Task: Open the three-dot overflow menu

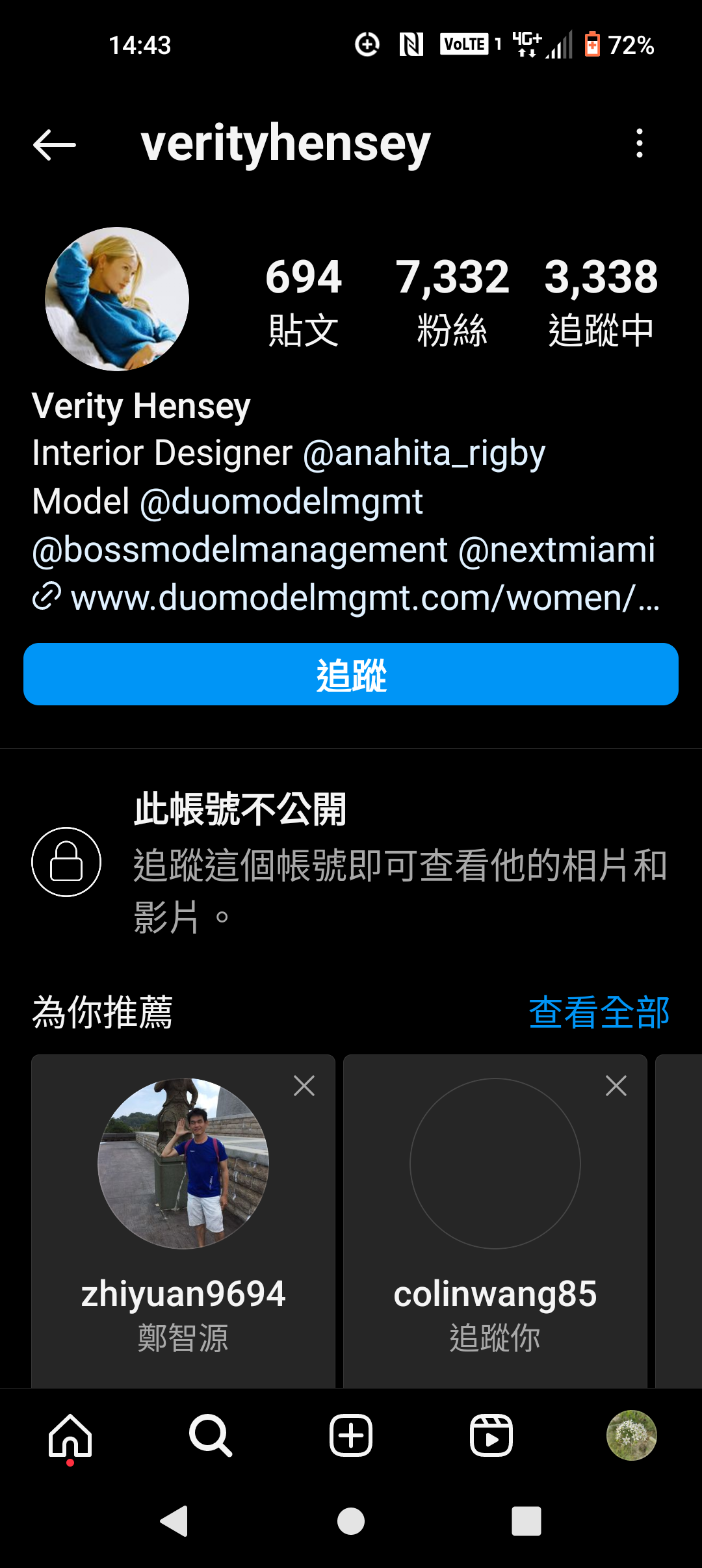Action: point(640,143)
